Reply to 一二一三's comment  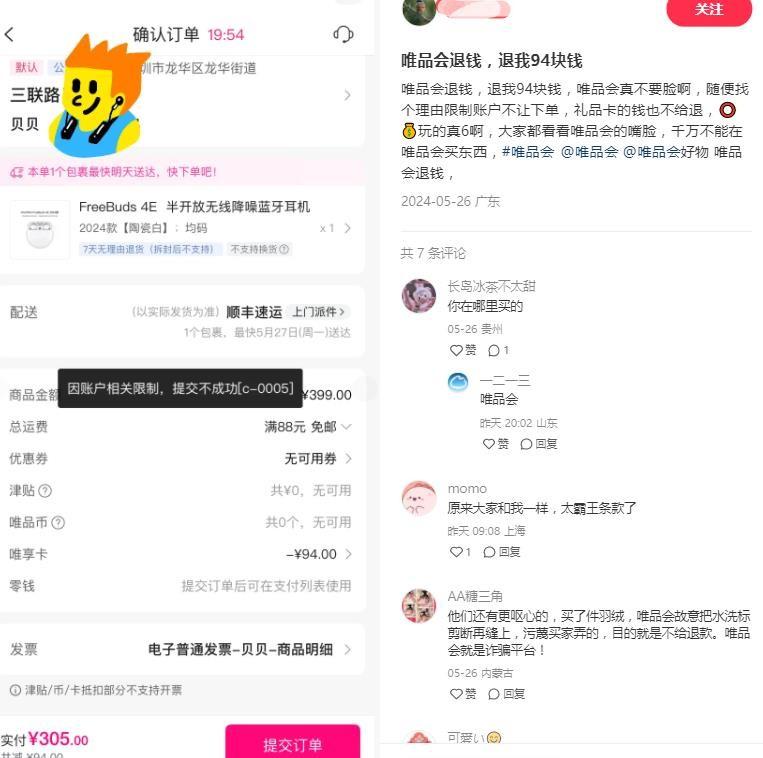[538, 443]
